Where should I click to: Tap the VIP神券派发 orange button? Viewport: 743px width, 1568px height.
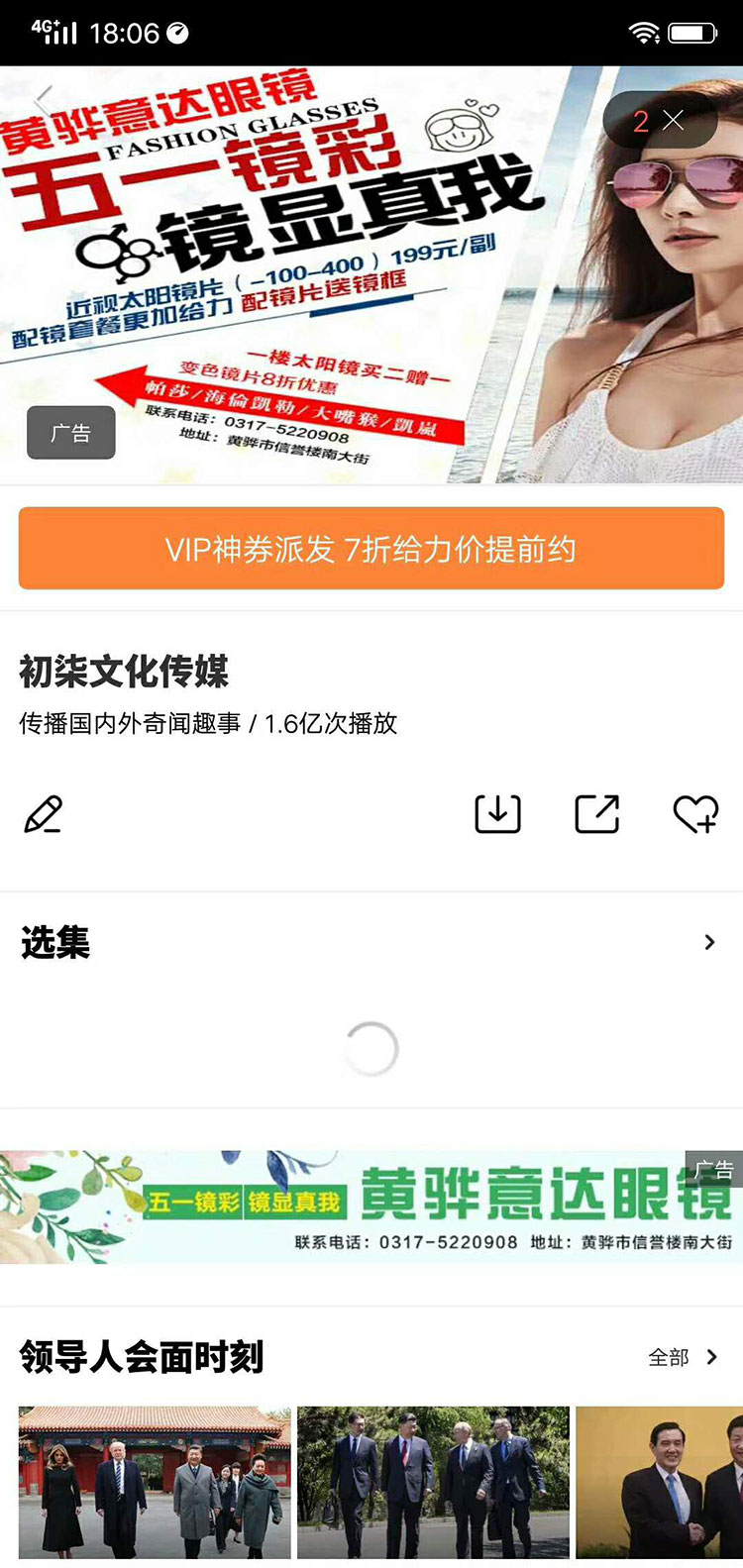coord(371,549)
